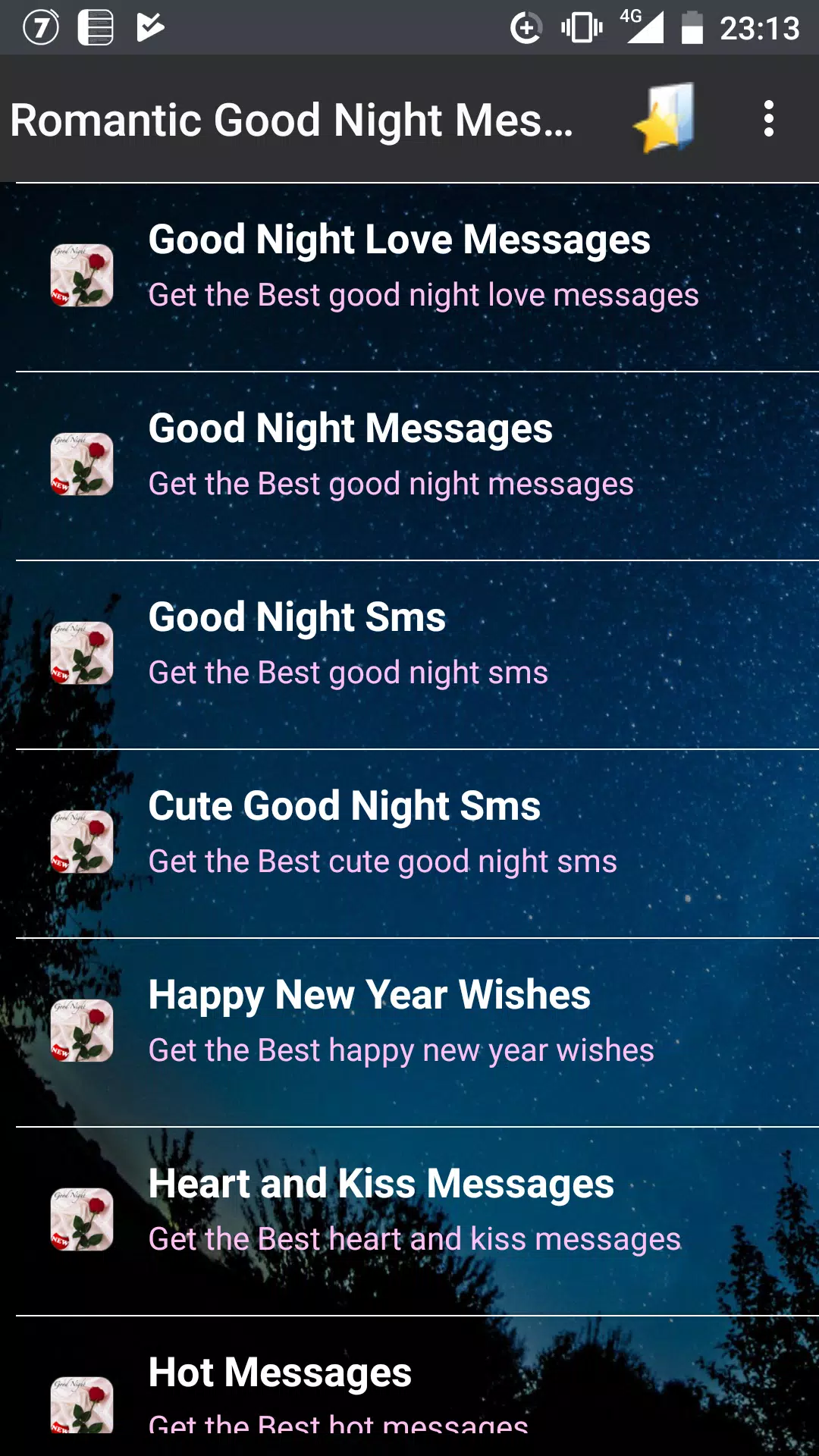
Task: Tap the app title Romantic Good Night Mes...
Action: [x=296, y=120]
